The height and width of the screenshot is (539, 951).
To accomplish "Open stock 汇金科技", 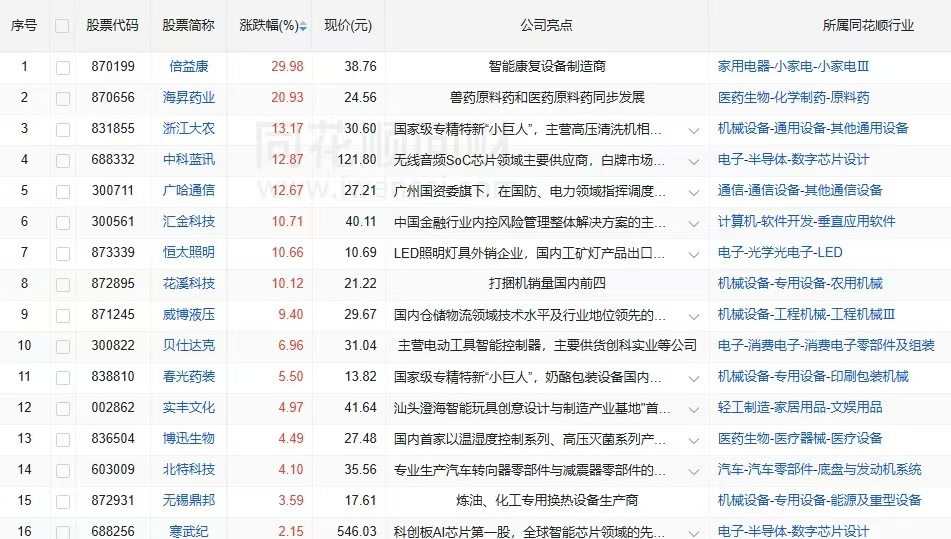I will click(188, 221).
